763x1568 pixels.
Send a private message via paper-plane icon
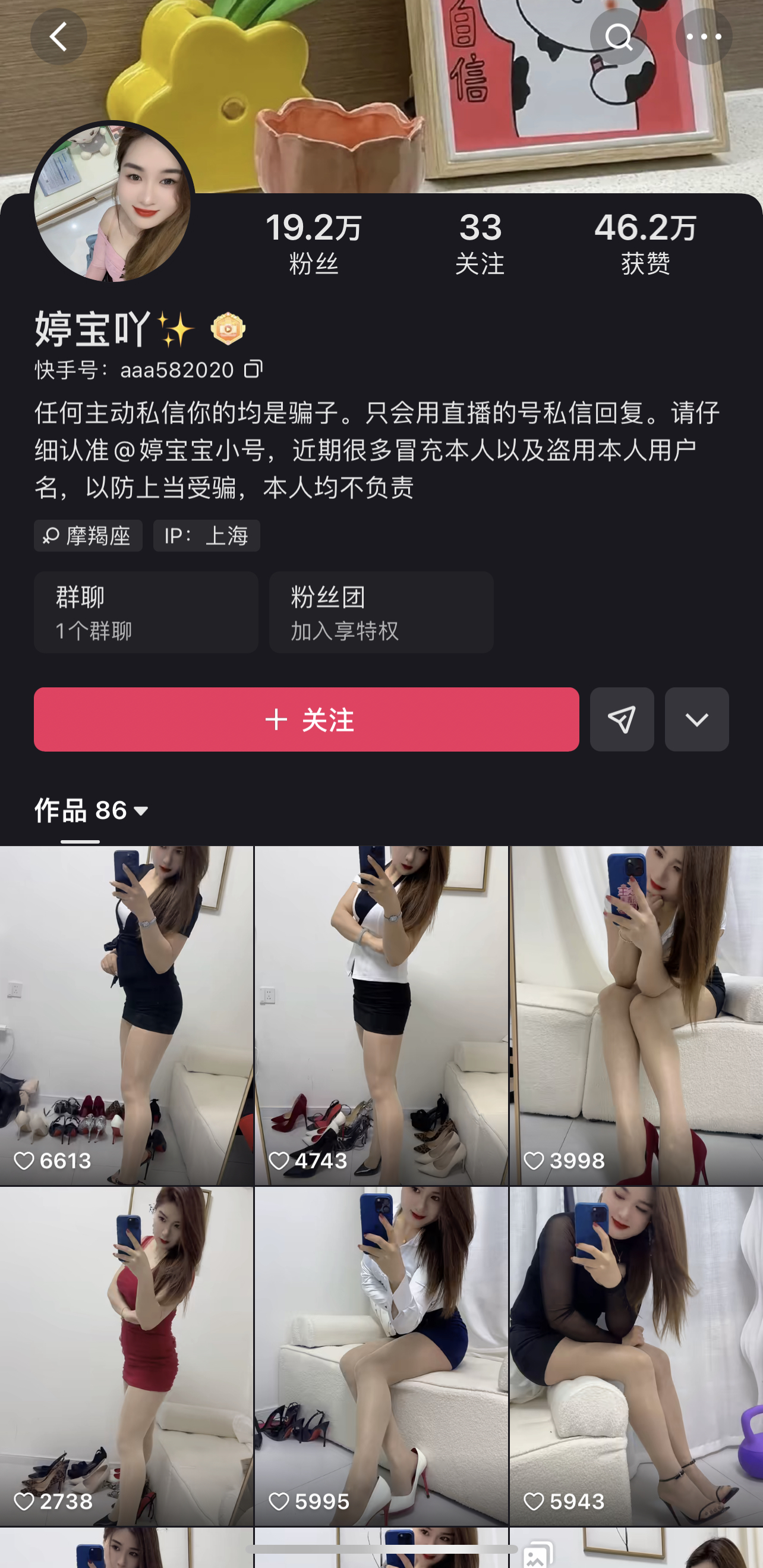(621, 719)
